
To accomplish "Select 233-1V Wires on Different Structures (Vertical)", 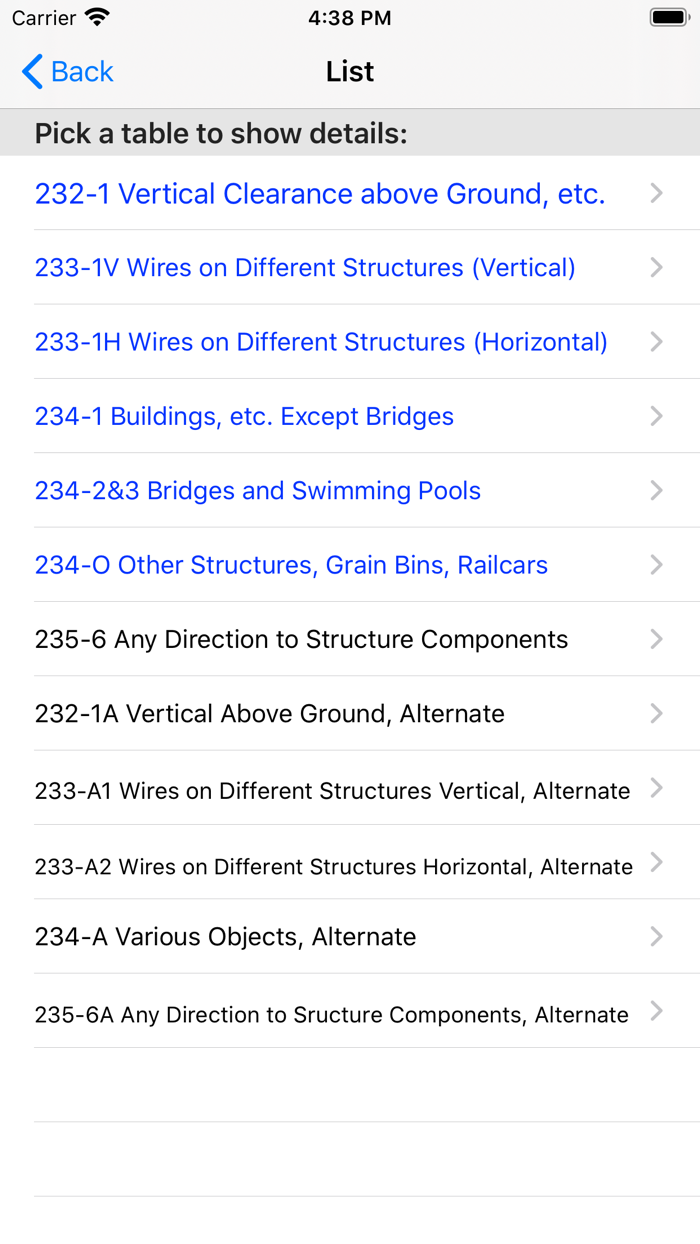I will [305, 268].
